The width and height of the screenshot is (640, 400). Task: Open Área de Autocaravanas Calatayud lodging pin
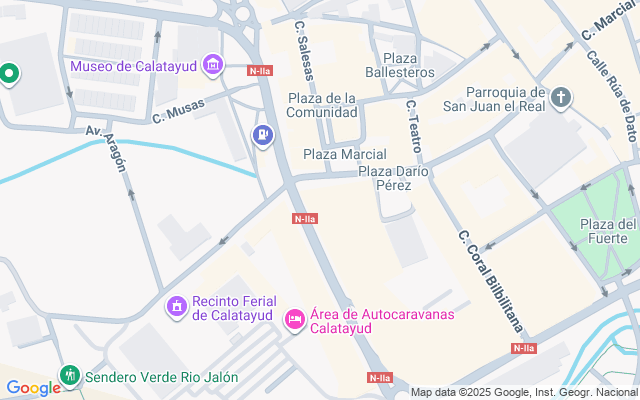click(x=295, y=319)
